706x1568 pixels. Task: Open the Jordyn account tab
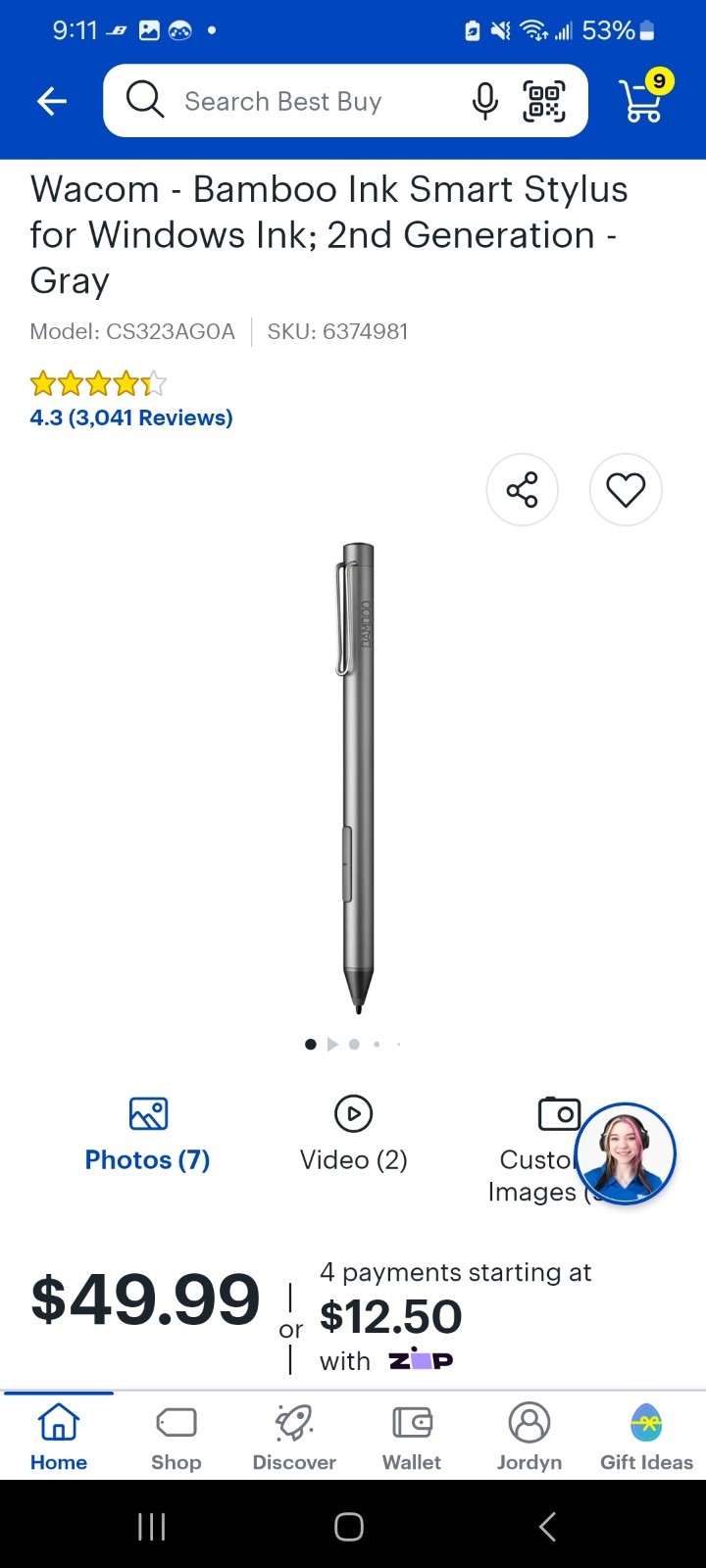coord(529,1437)
